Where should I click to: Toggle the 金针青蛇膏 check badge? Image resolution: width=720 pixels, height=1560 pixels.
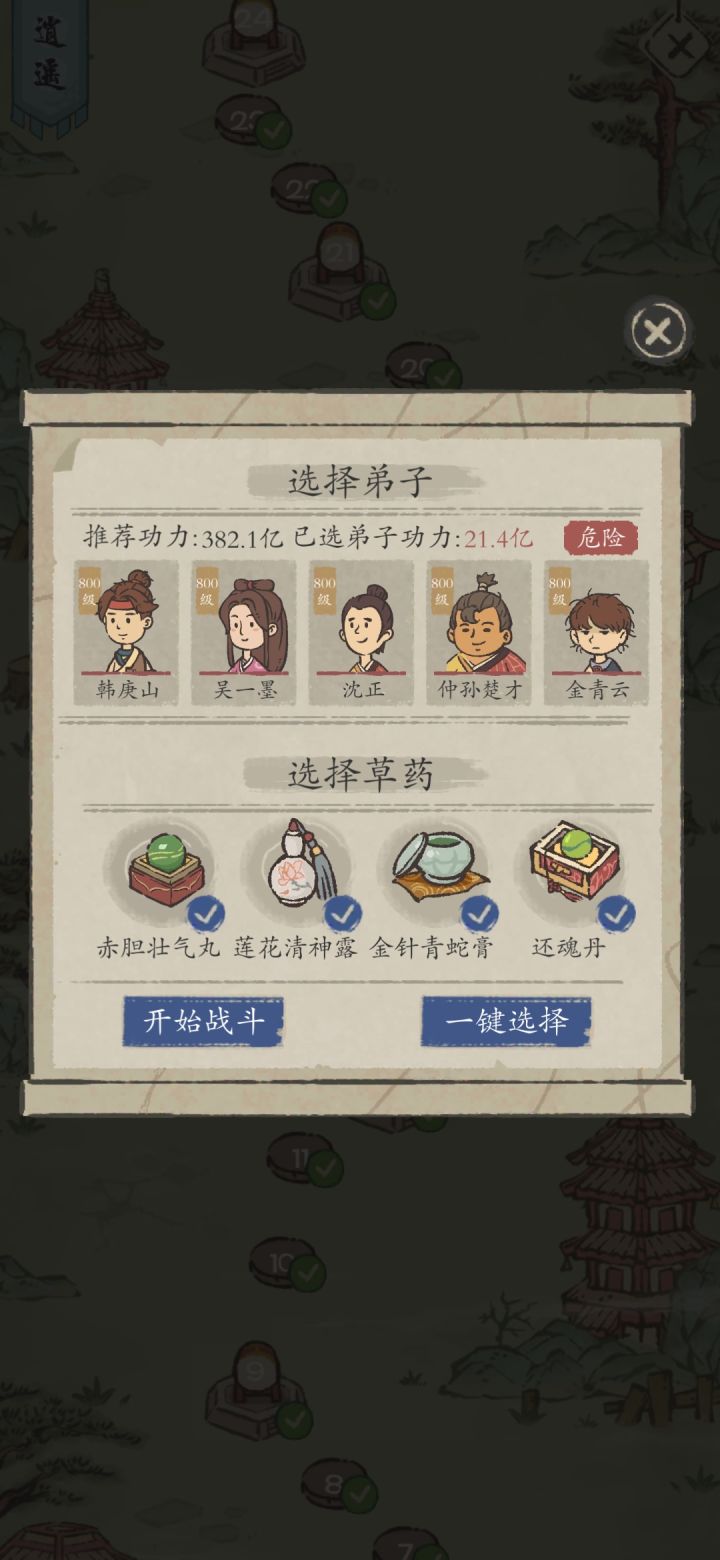(481, 911)
